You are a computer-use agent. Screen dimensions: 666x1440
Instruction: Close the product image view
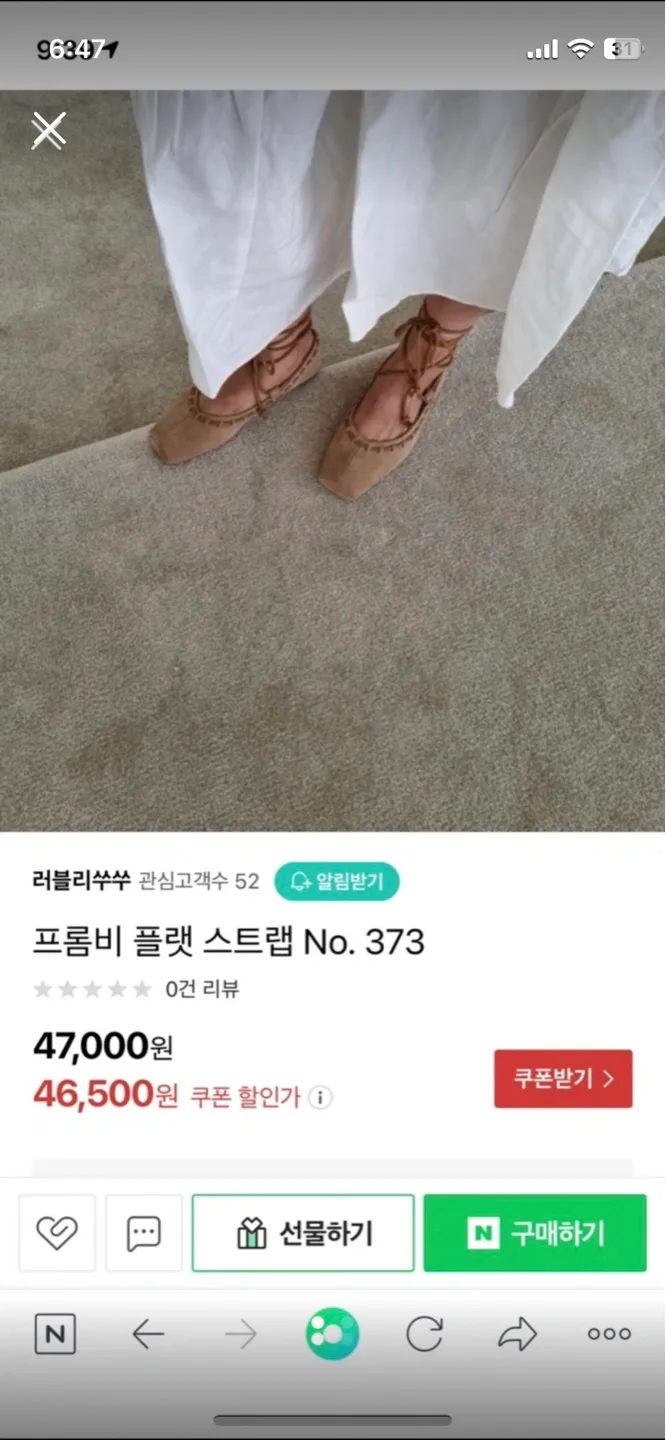click(x=48, y=131)
